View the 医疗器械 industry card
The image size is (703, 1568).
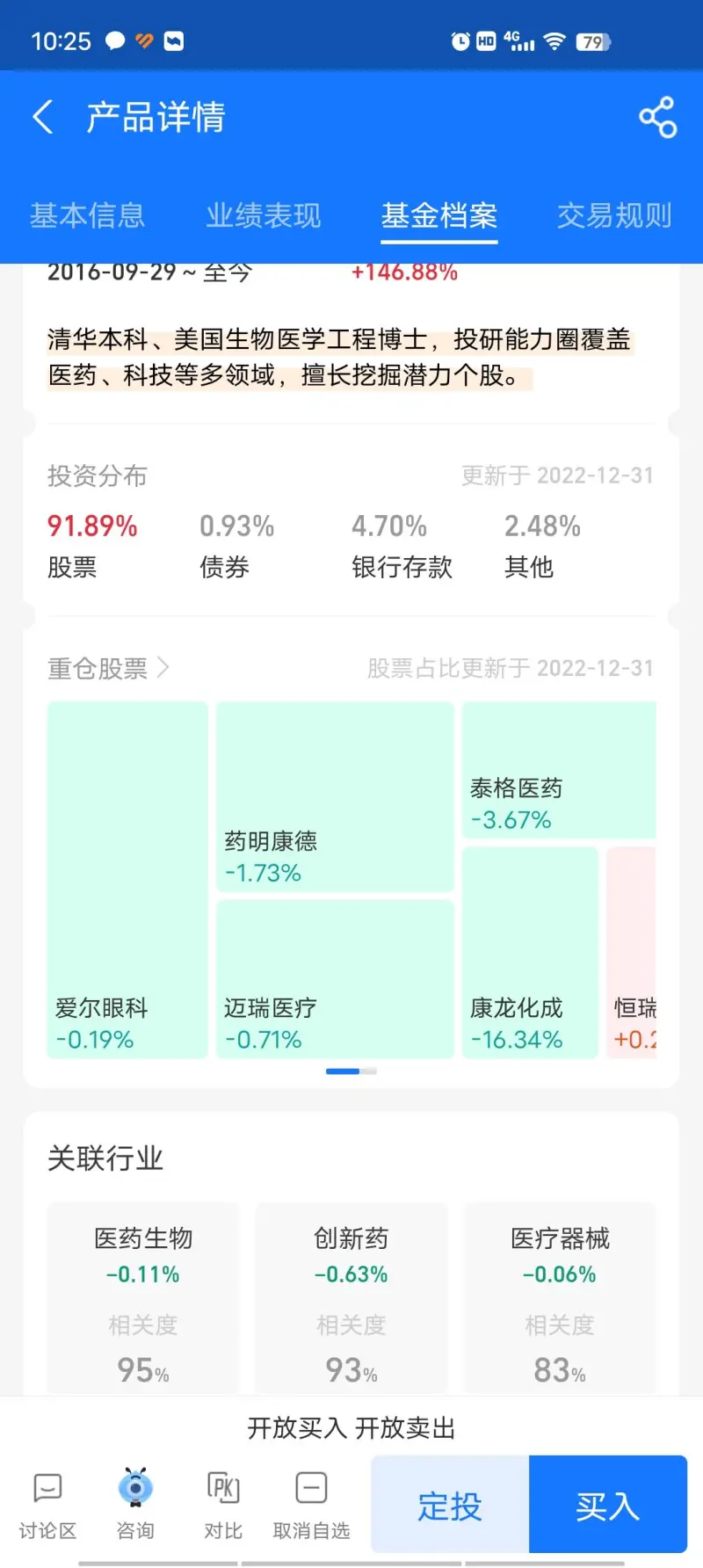coord(560,1297)
